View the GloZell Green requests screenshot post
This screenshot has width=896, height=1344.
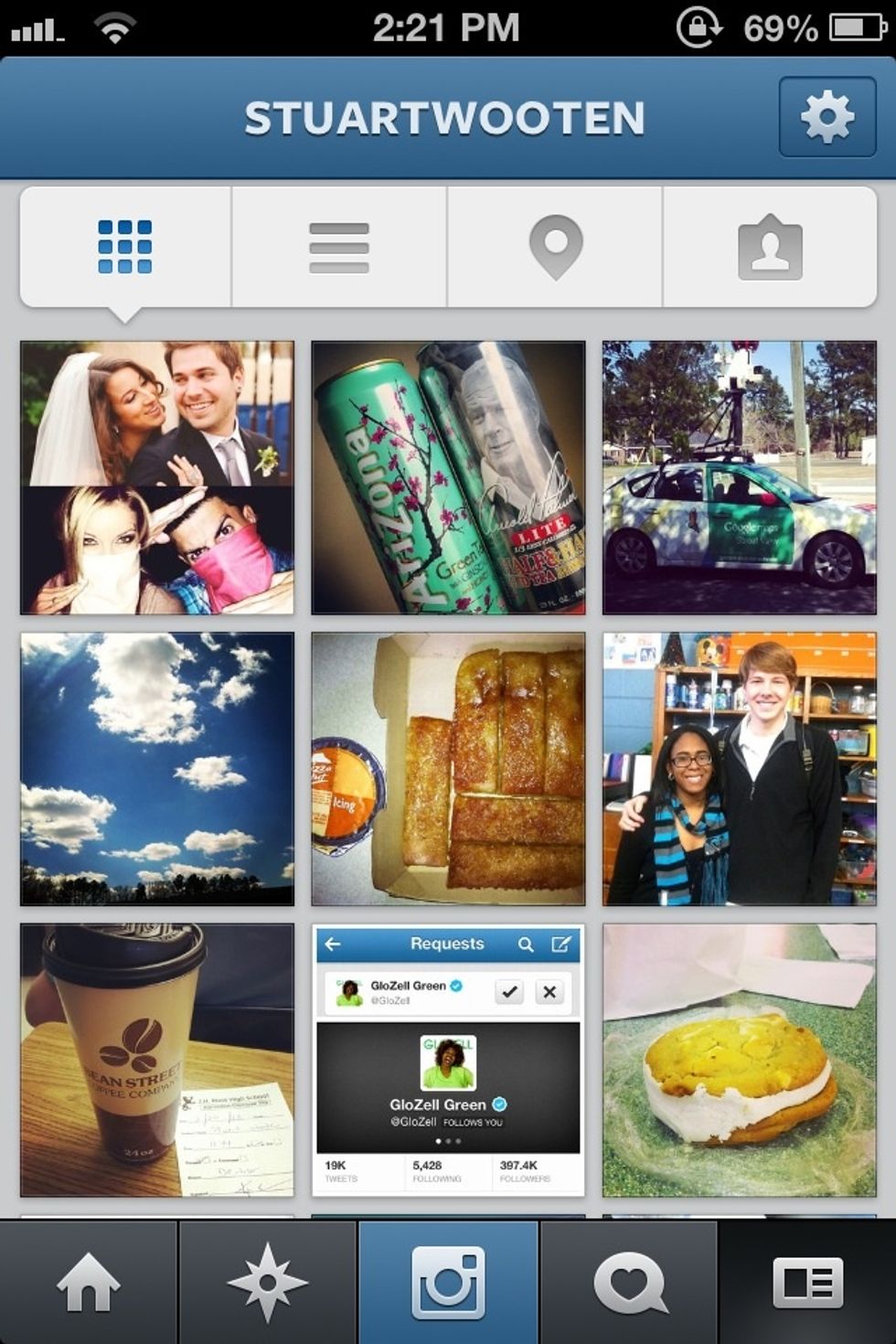pyautogui.click(x=448, y=1059)
